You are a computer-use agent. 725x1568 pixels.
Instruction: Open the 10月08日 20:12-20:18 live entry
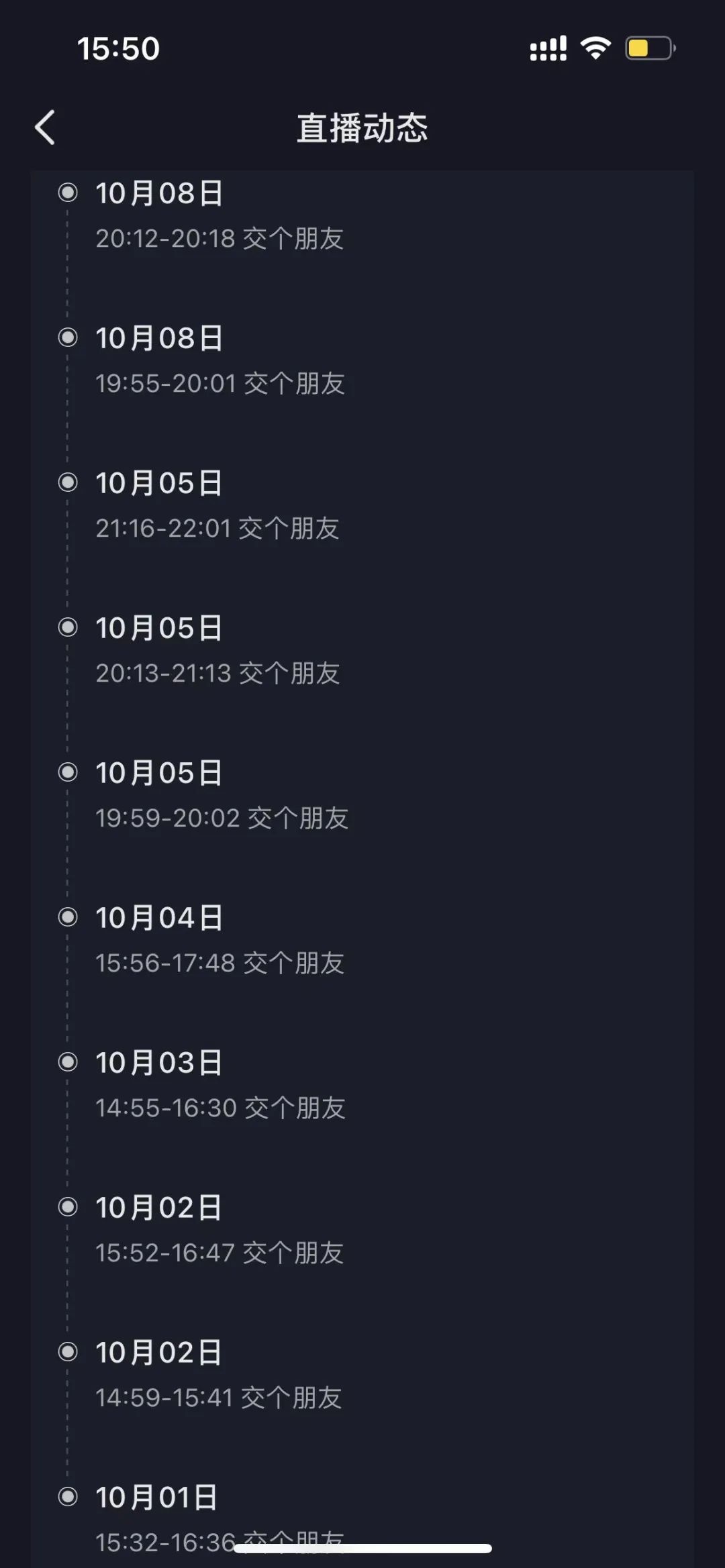pos(362,216)
